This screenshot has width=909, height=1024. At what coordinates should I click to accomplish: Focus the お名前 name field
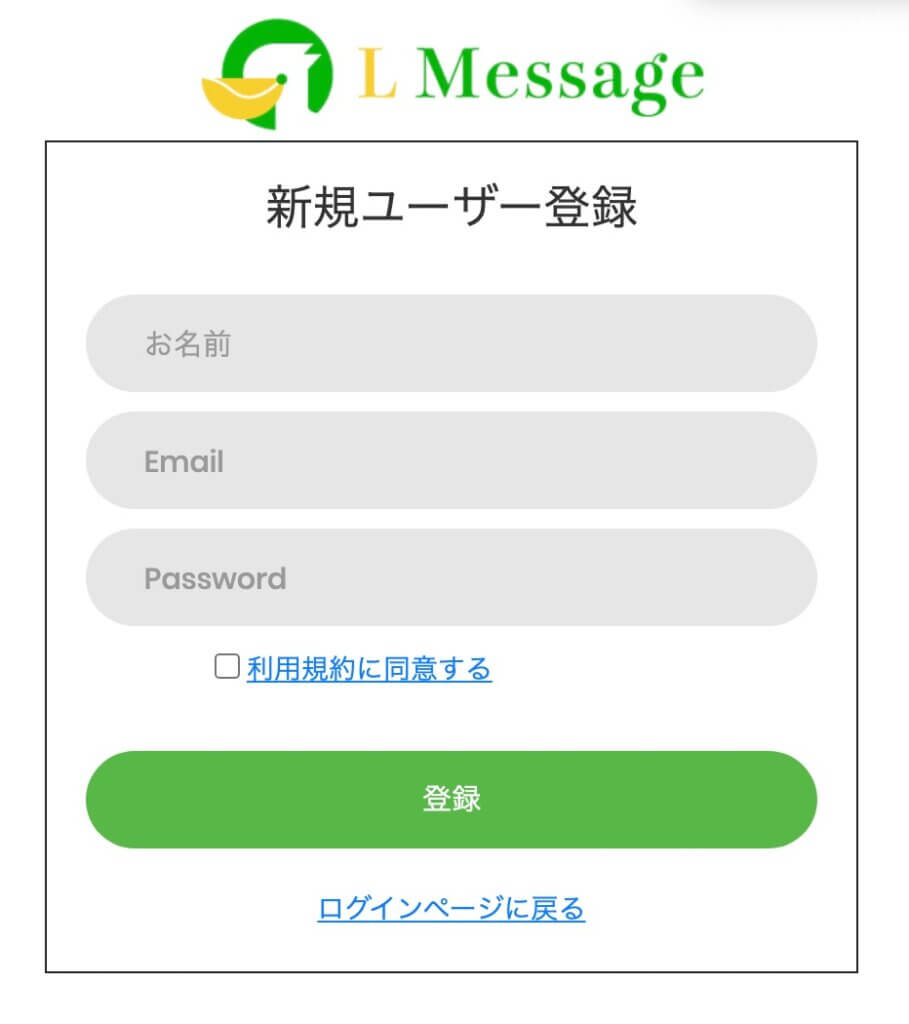(x=451, y=344)
